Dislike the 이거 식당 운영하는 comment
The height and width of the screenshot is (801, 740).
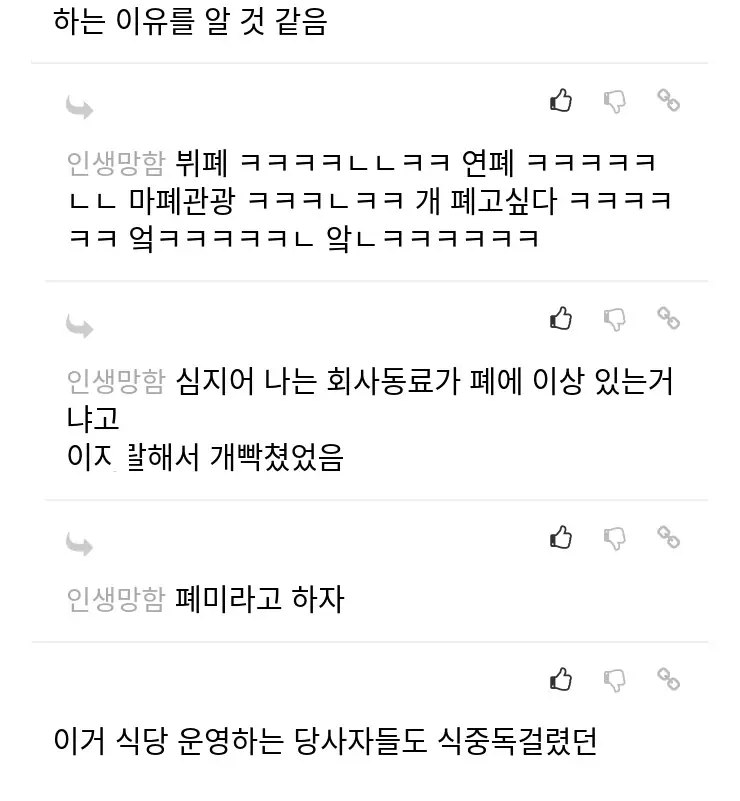click(x=615, y=680)
